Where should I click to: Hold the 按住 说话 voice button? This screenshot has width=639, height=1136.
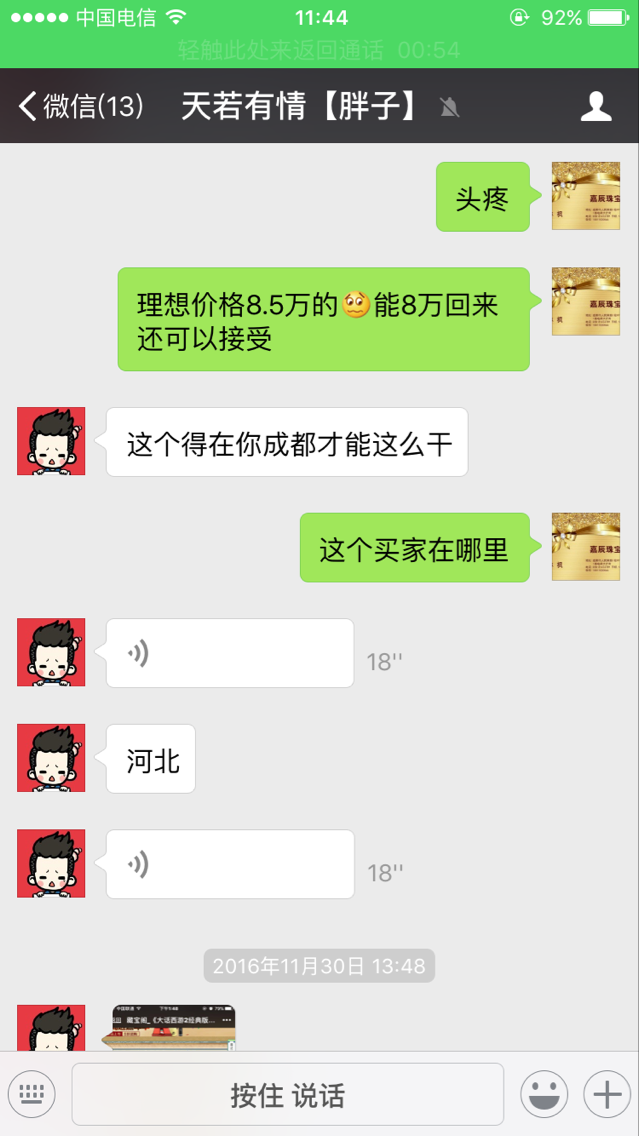(x=288, y=1094)
